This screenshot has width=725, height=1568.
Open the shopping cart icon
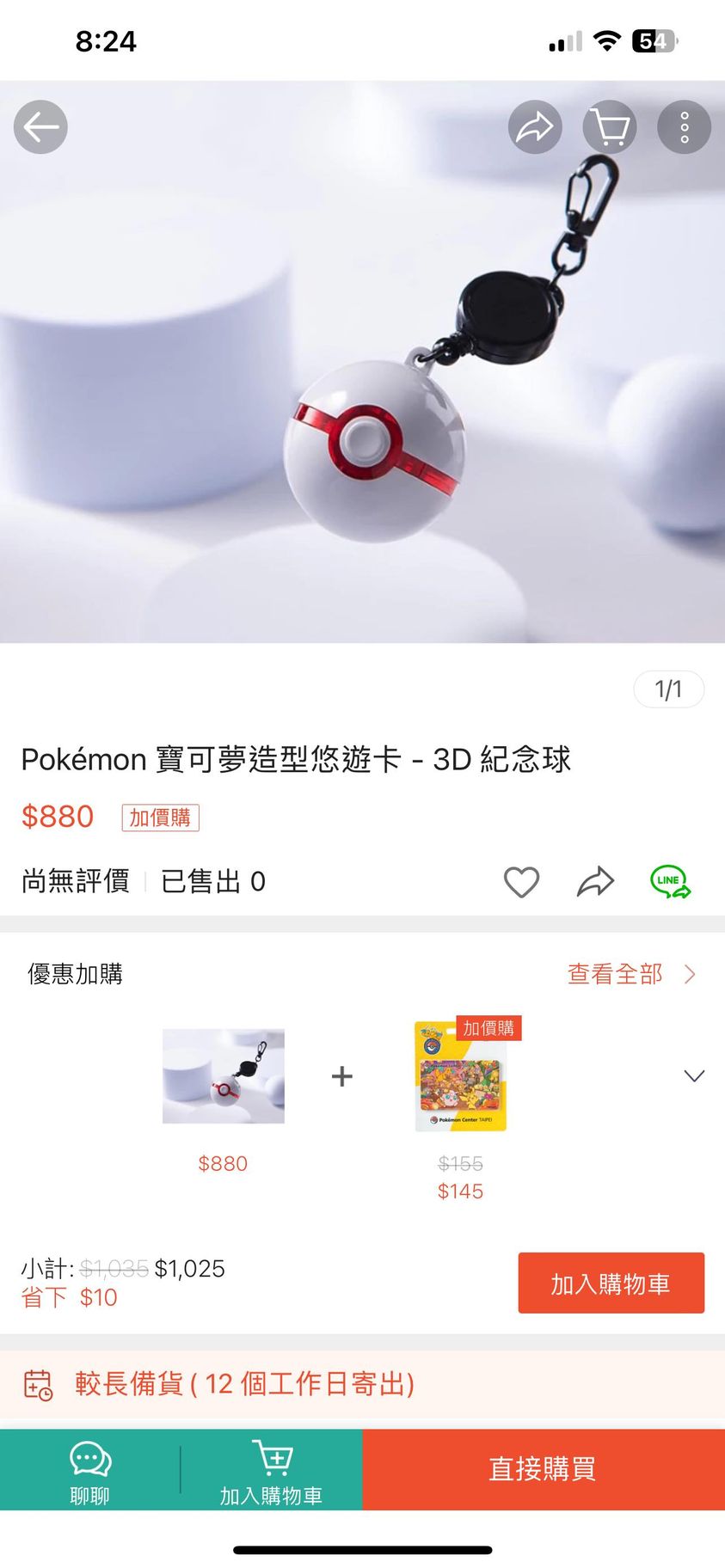coord(610,127)
